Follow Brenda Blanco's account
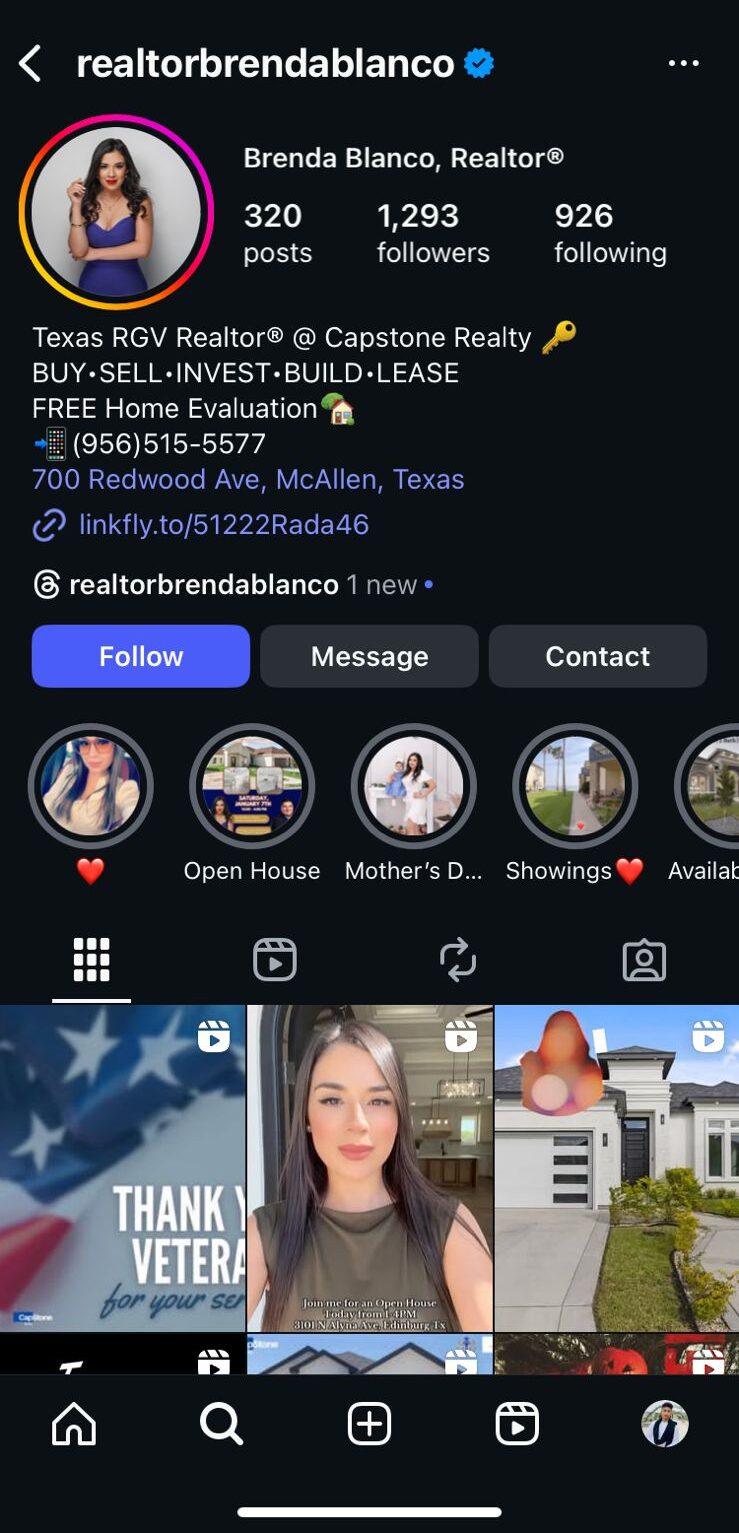 point(141,656)
